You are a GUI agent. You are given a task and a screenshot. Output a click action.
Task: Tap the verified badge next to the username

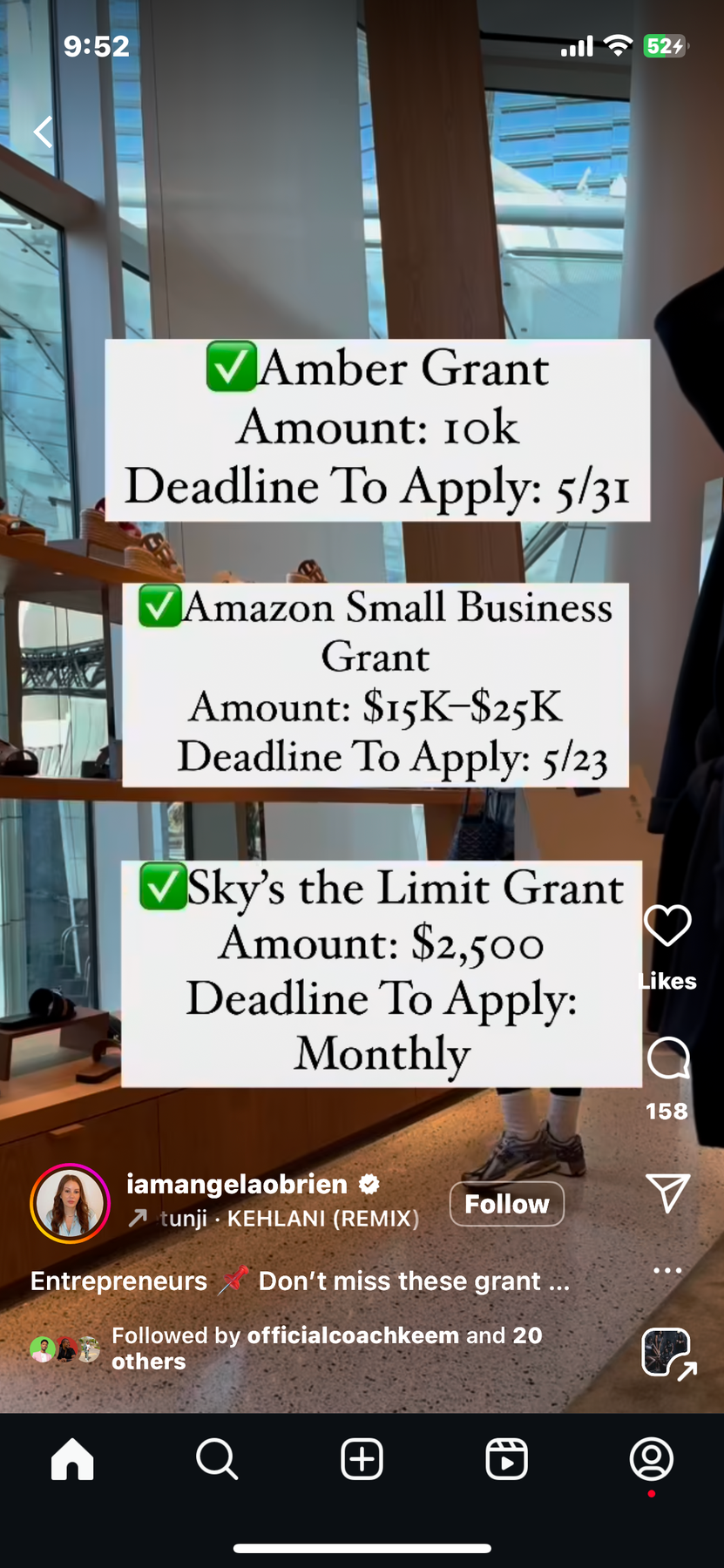(368, 1184)
